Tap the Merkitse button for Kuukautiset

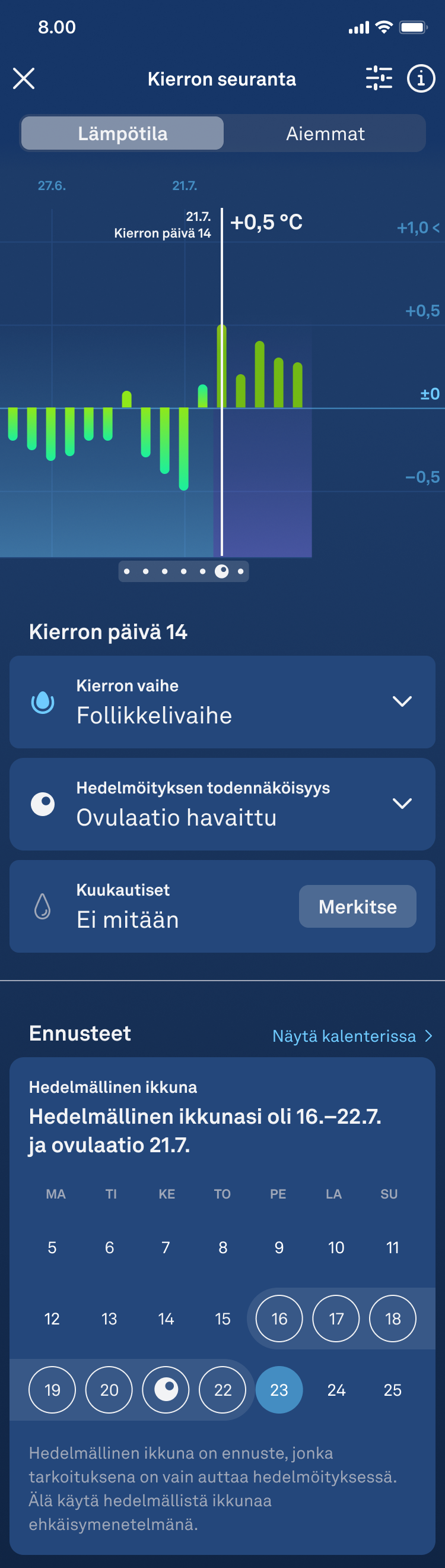(357, 906)
